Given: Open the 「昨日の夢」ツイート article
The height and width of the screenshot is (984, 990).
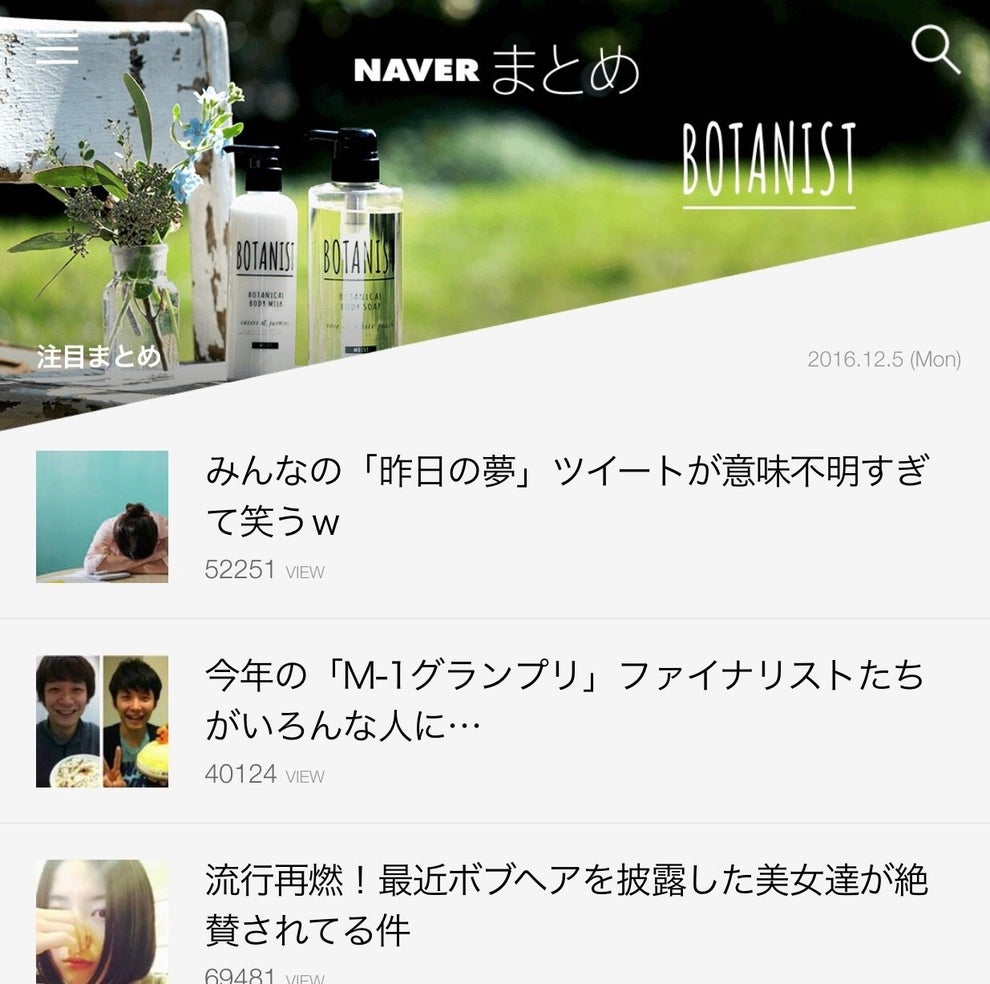Looking at the screenshot, I should pos(565,496).
